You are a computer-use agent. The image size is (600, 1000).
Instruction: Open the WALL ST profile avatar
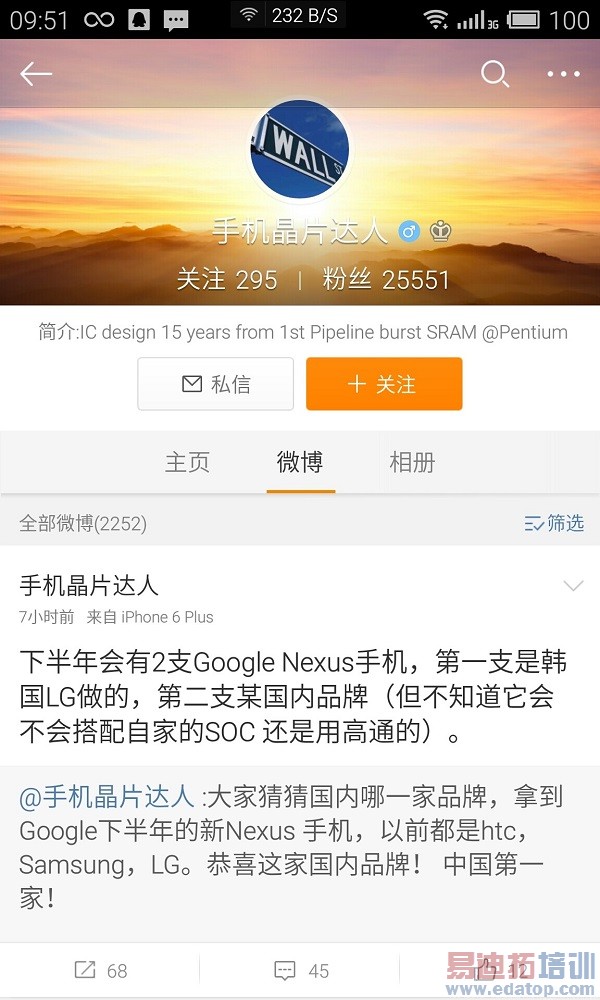pyautogui.click(x=300, y=150)
